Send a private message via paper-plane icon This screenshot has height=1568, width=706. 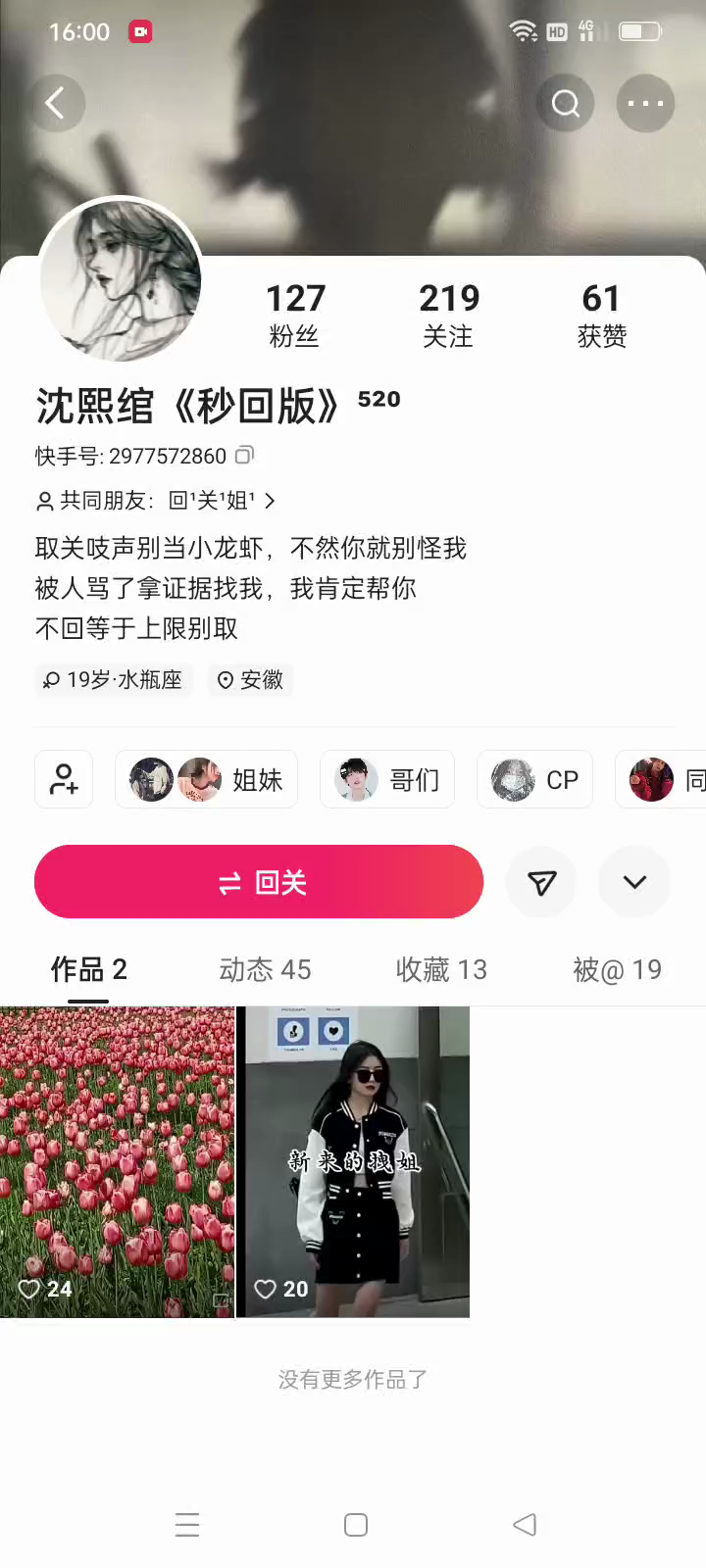point(541,882)
